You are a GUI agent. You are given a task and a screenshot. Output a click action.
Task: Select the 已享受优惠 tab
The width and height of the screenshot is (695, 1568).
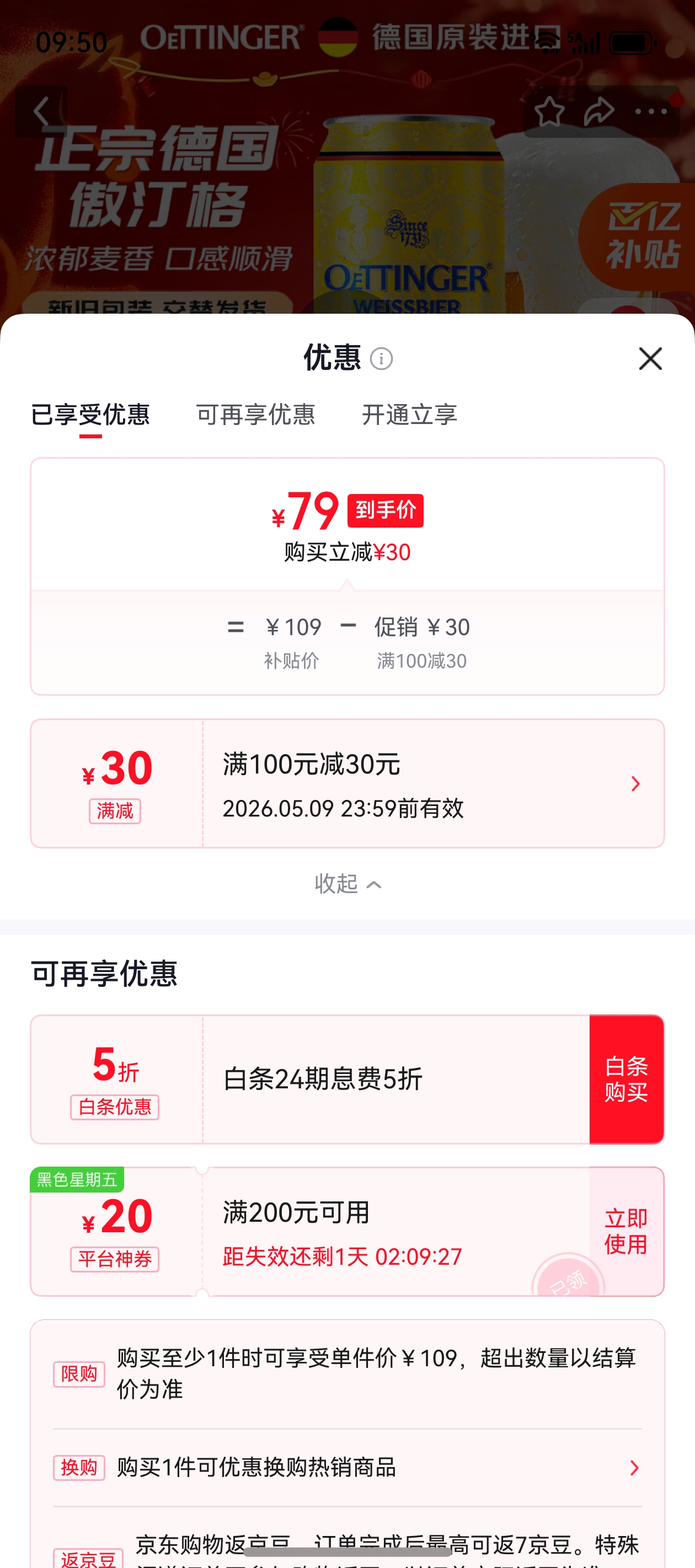click(x=92, y=415)
